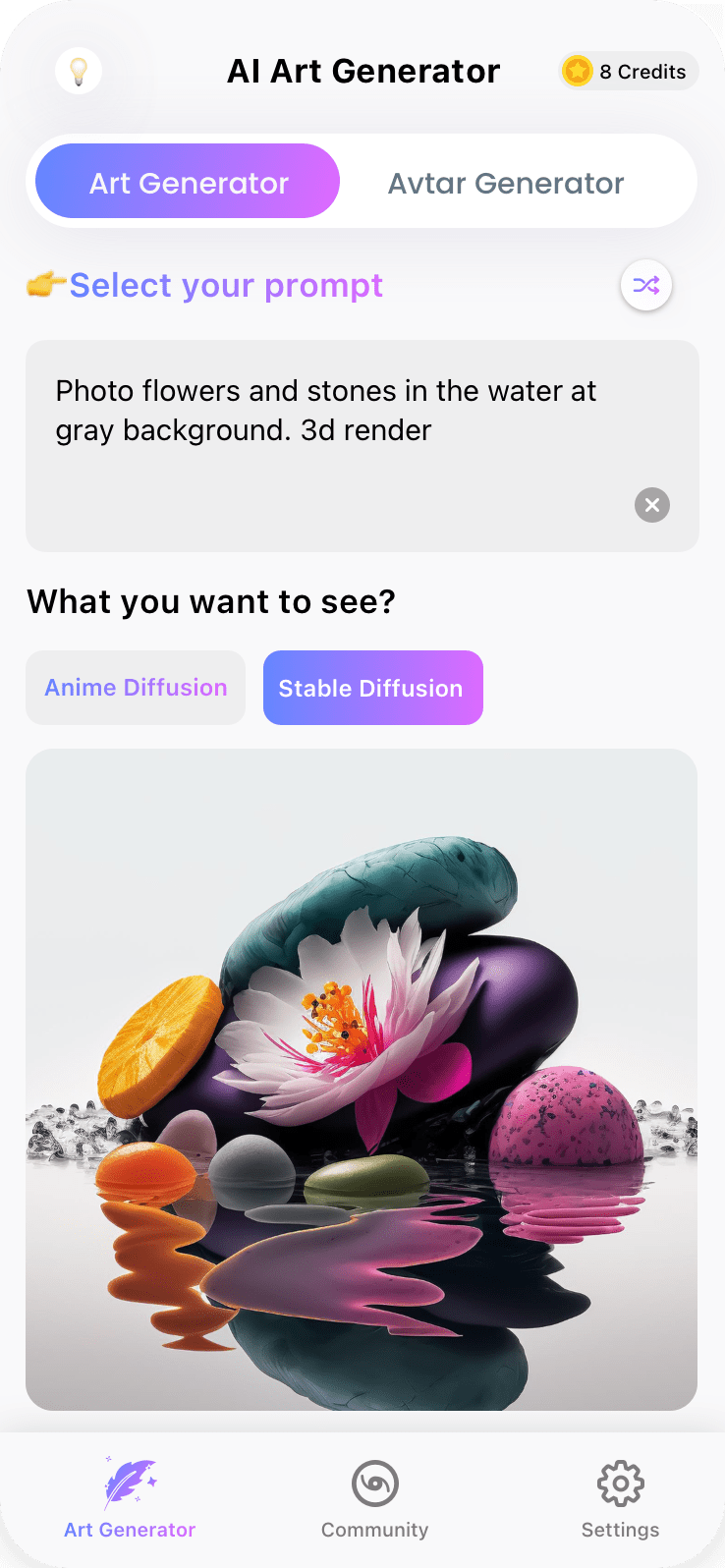Tap the lightbulb tips icon
This screenshot has width=725, height=1568.
pyautogui.click(x=79, y=72)
